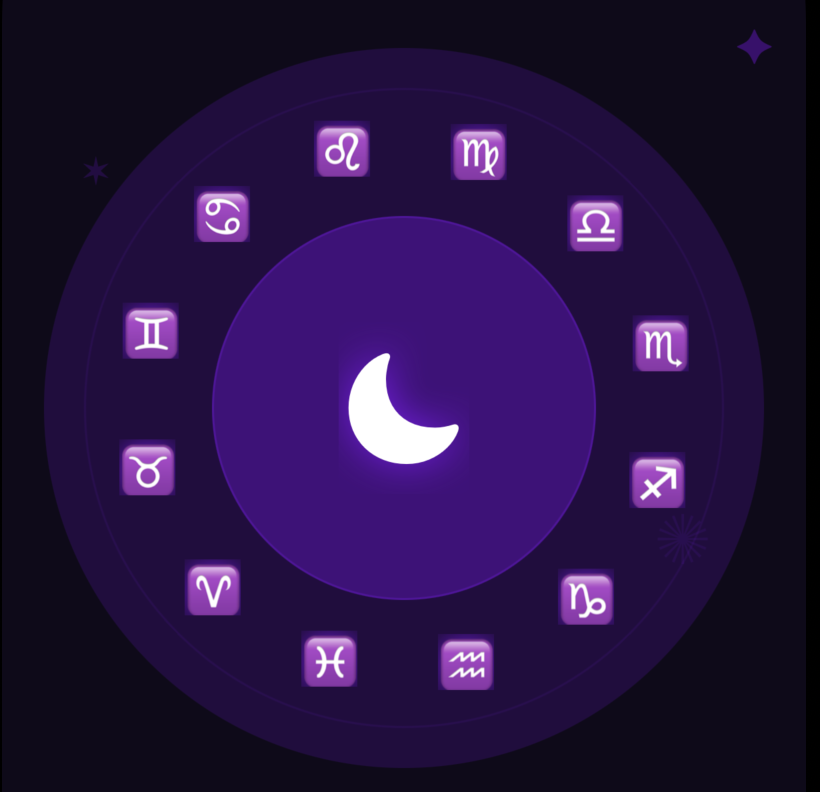This screenshot has height=792, width=820.
Task: Select the Virgo zodiac sign
Action: (x=478, y=155)
